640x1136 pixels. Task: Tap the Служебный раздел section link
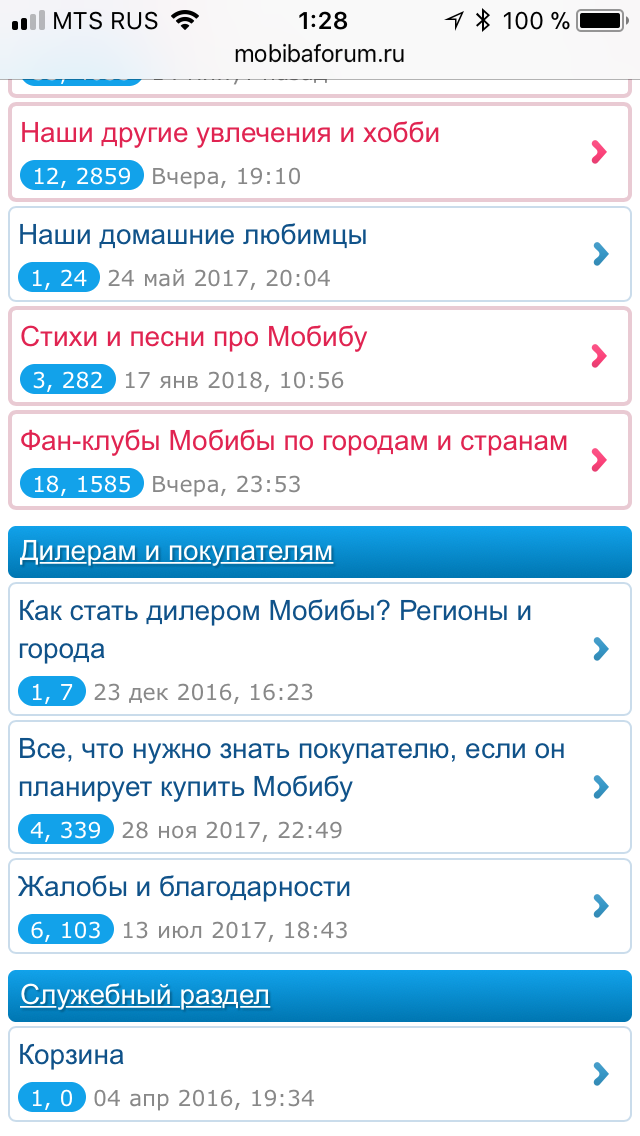145,995
